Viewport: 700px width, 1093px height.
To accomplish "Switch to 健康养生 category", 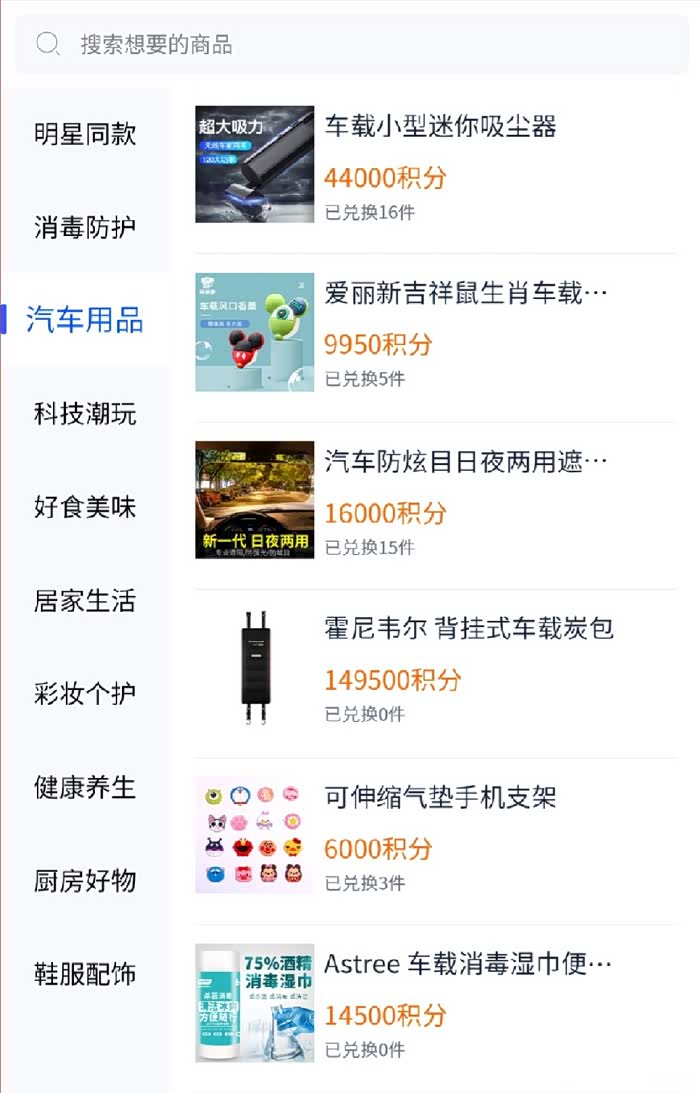I will (85, 787).
